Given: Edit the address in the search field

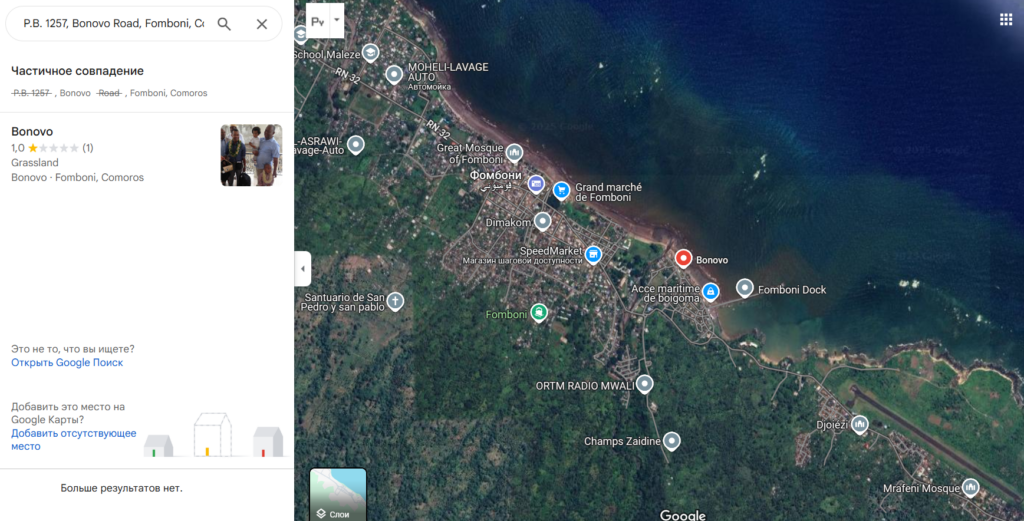Looking at the screenshot, I should (112, 24).
